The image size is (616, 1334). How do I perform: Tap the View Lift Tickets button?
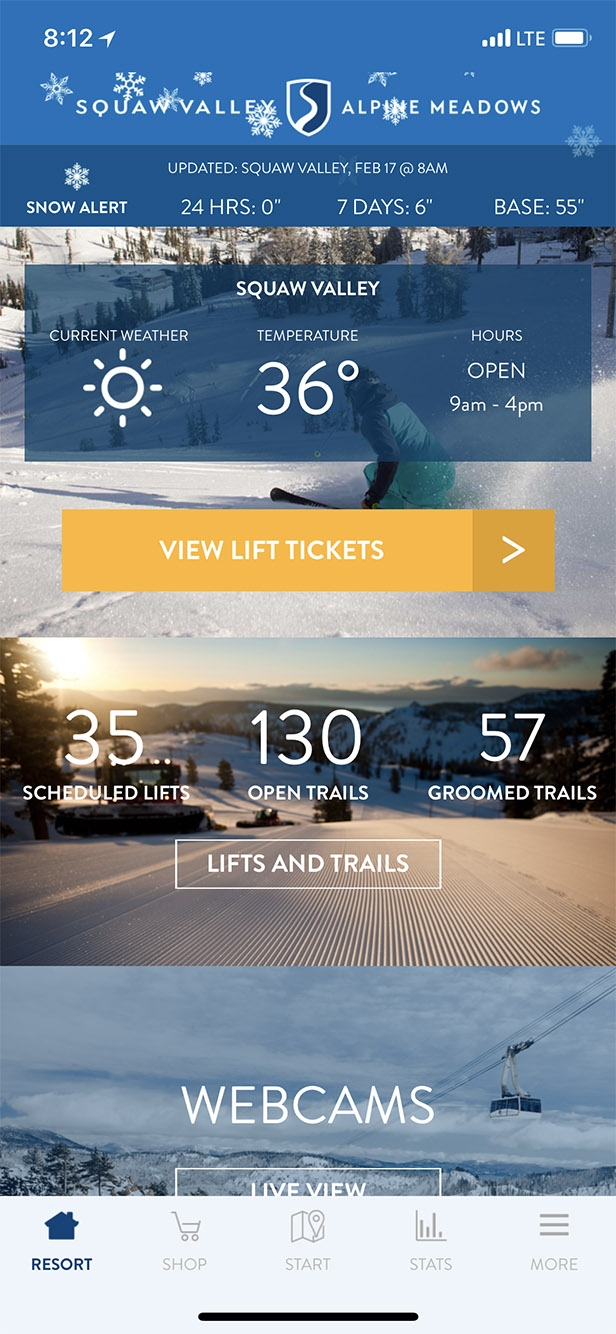[308, 550]
